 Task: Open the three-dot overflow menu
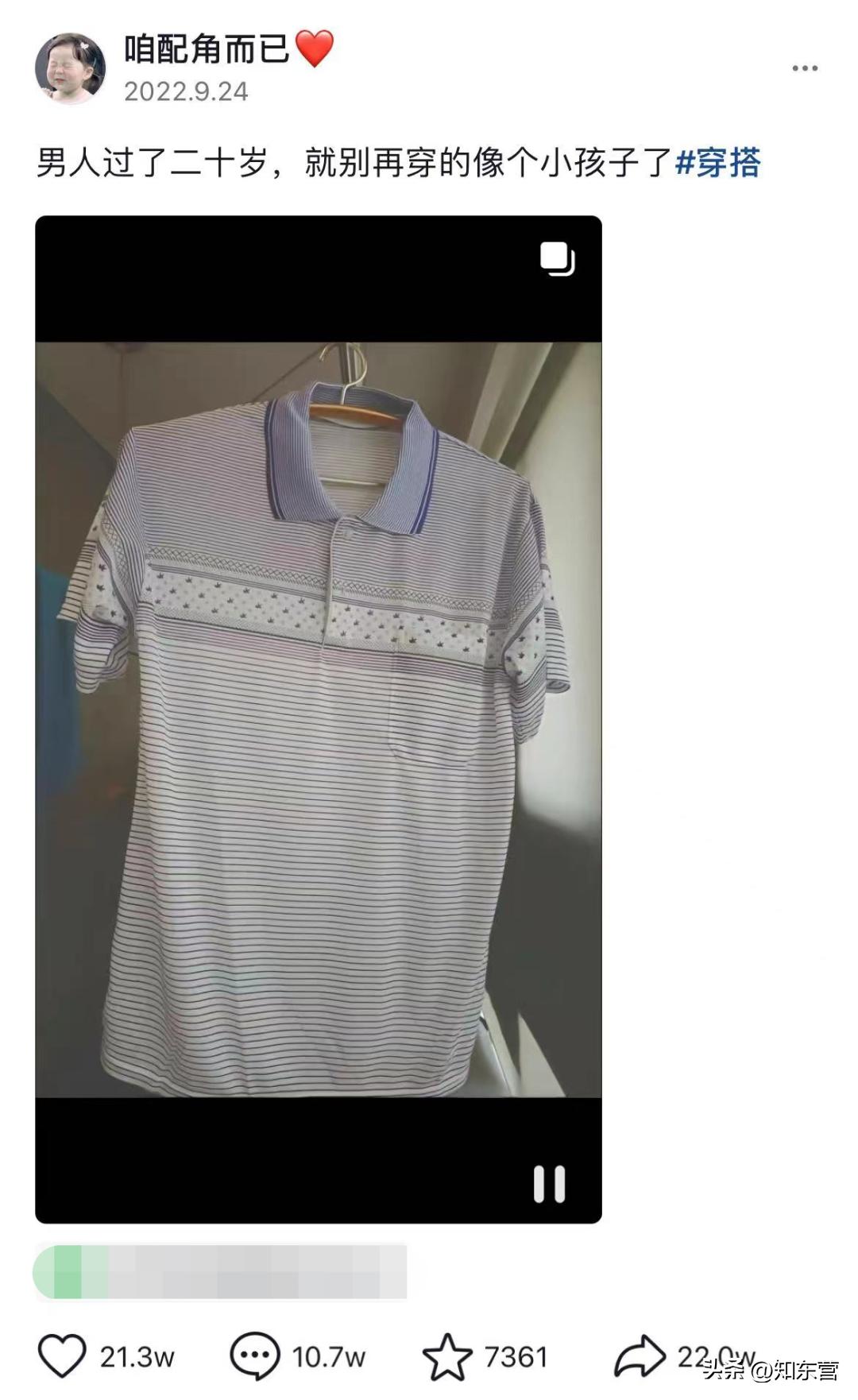tap(804, 69)
